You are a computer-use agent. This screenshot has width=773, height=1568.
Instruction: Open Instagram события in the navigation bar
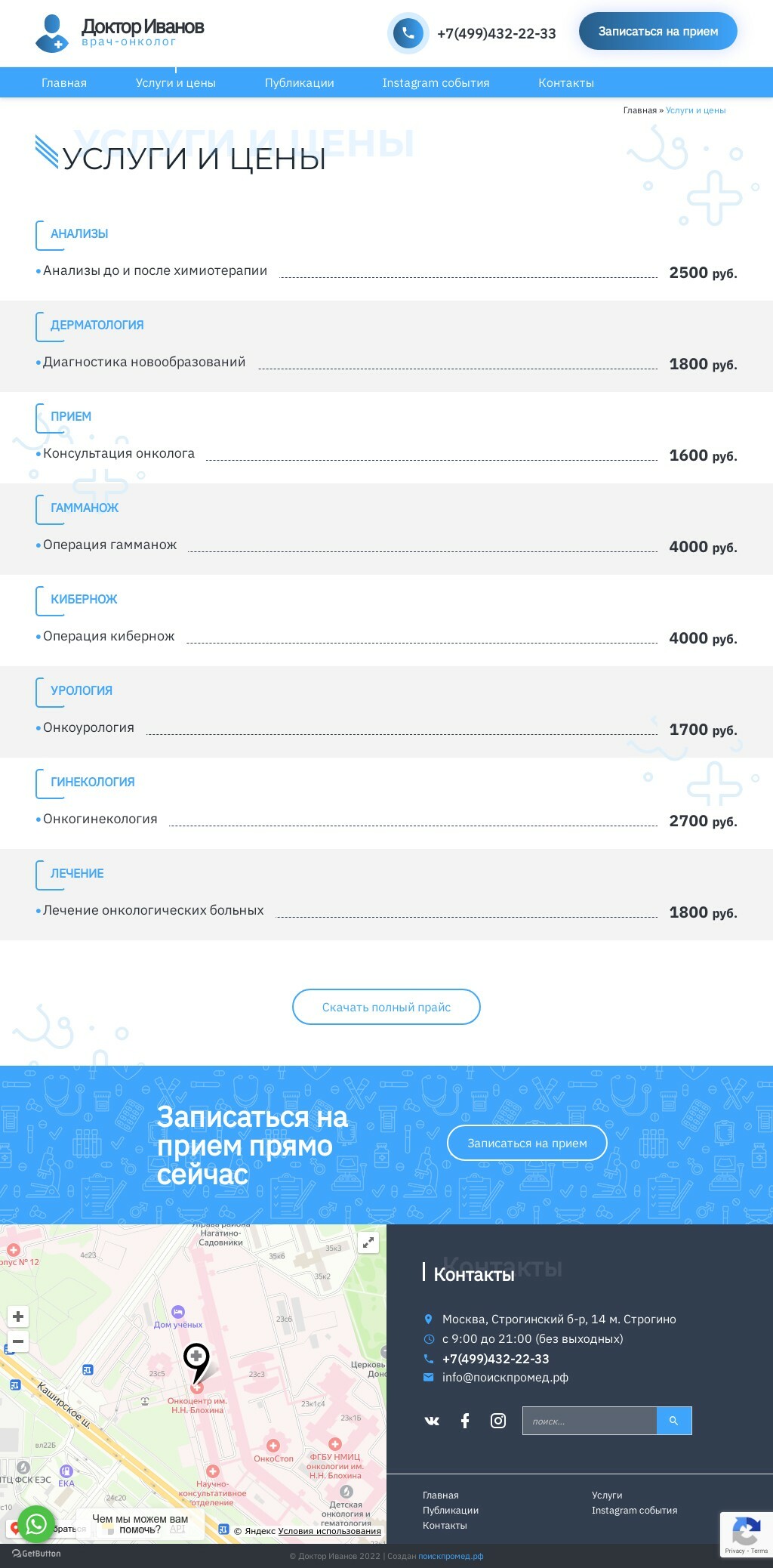pos(436,83)
